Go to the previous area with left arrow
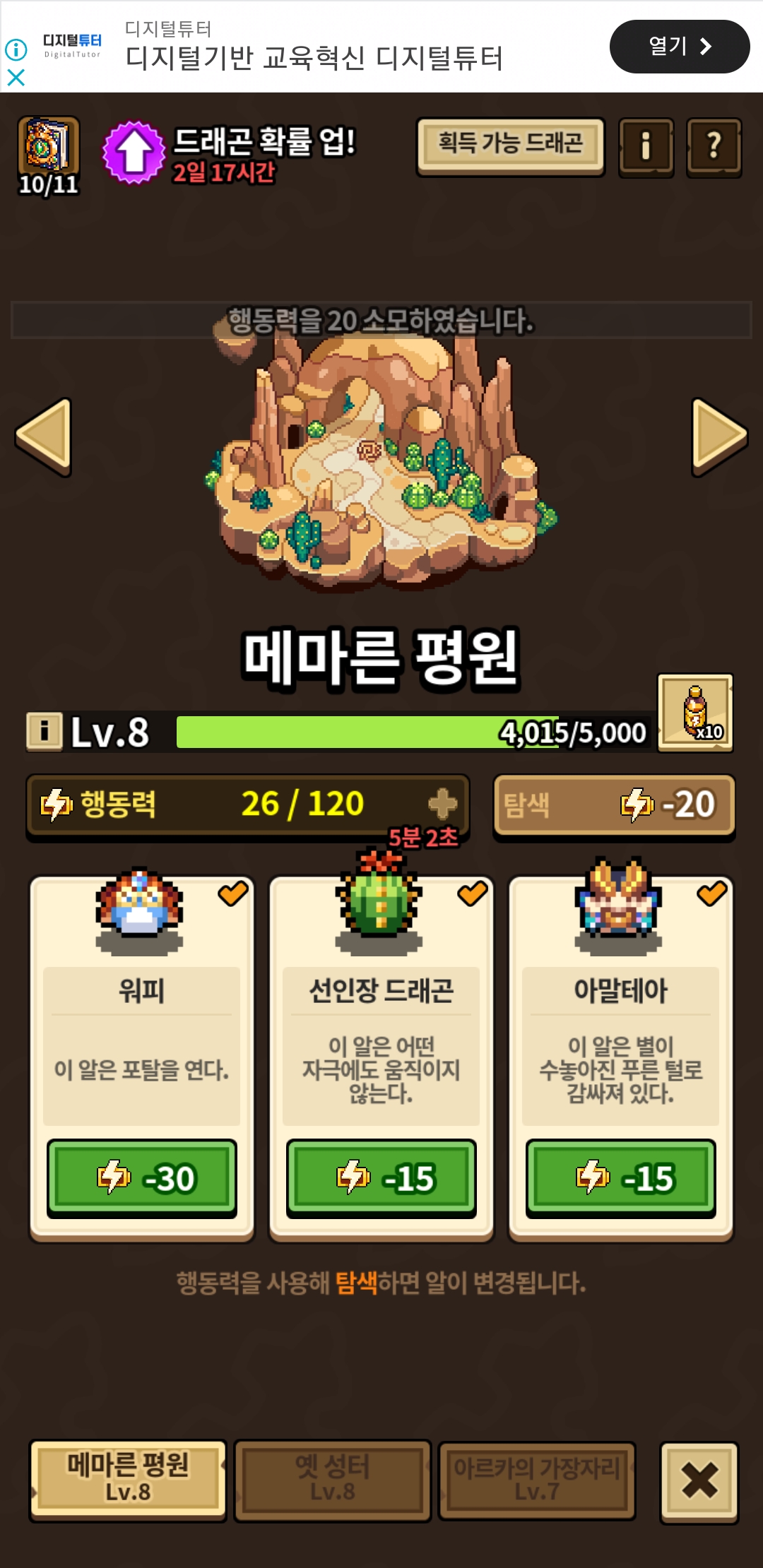The width and height of the screenshot is (763, 1568). coord(45,436)
